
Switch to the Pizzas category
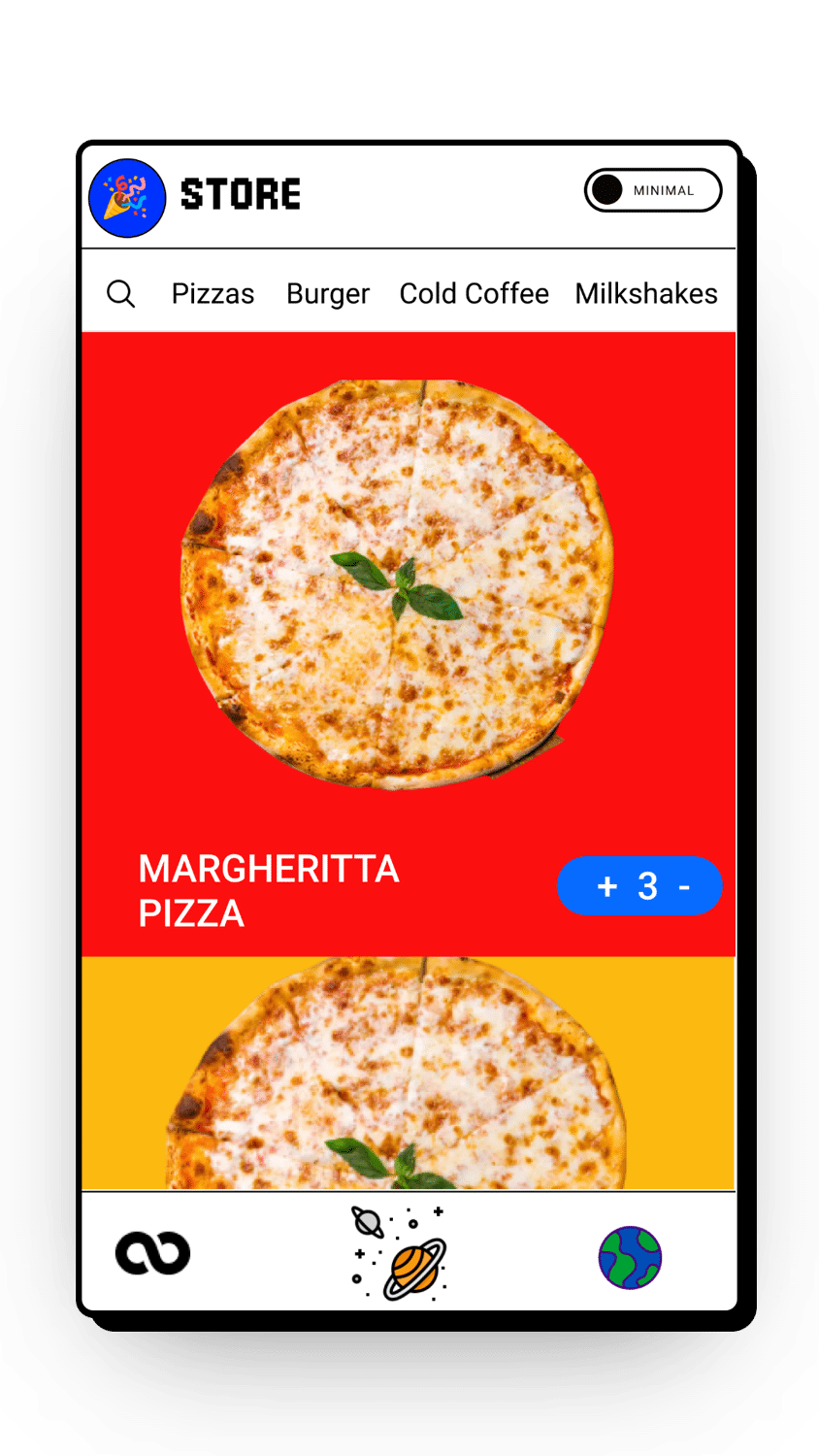[213, 293]
